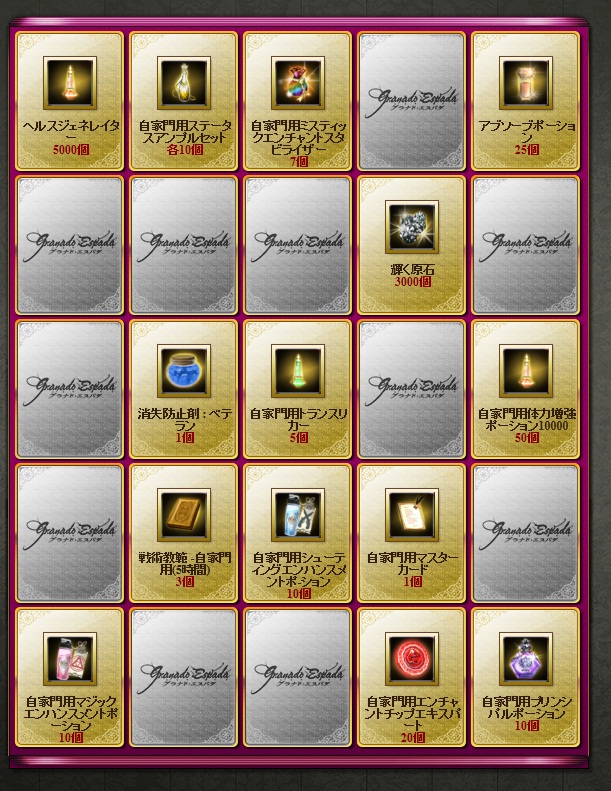Select the 自家門用ステータスアンプルセット card
Screen dimensions: 611x791
coord(184,101)
